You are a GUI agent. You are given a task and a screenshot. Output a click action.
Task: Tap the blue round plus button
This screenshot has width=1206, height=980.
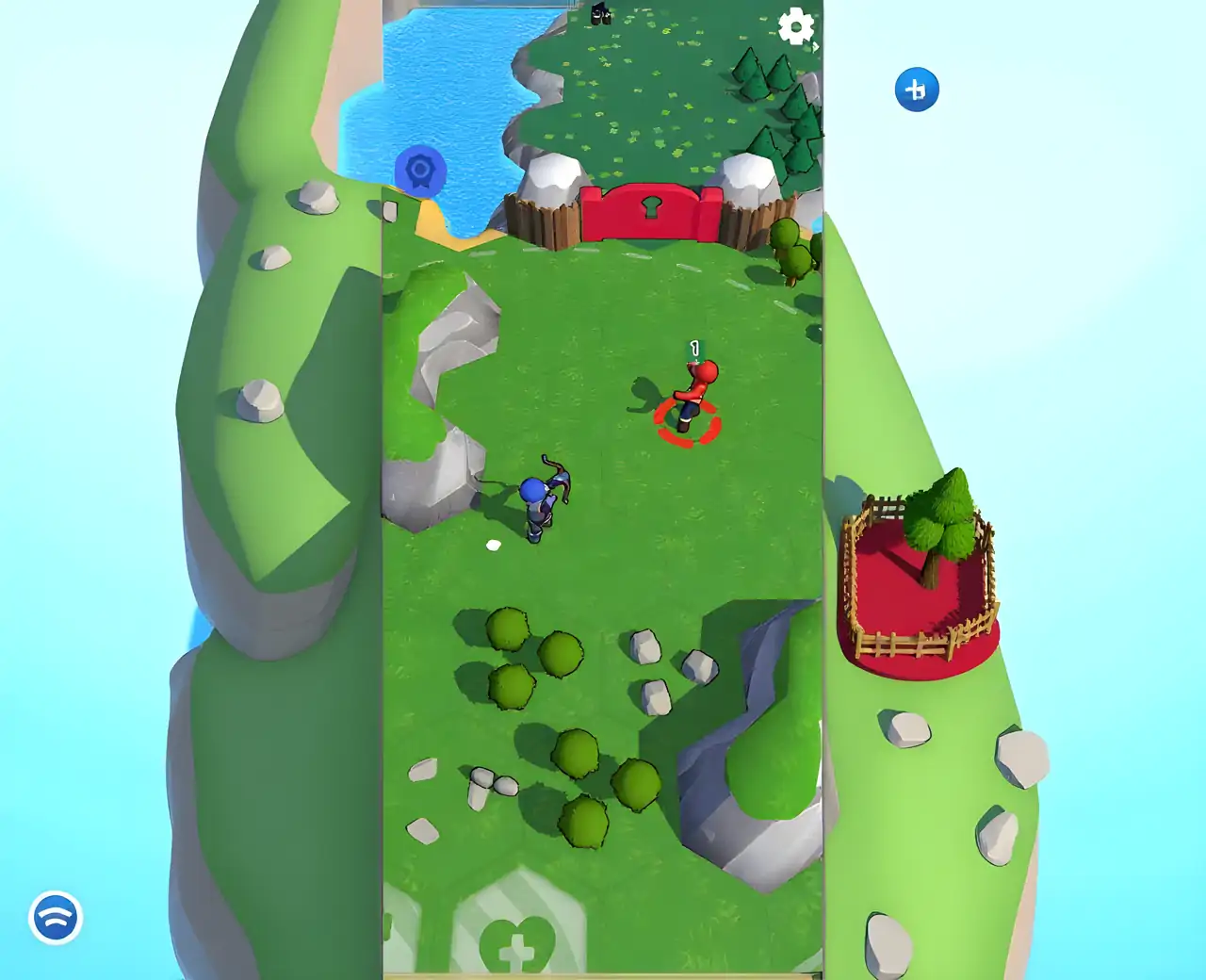pos(916,90)
